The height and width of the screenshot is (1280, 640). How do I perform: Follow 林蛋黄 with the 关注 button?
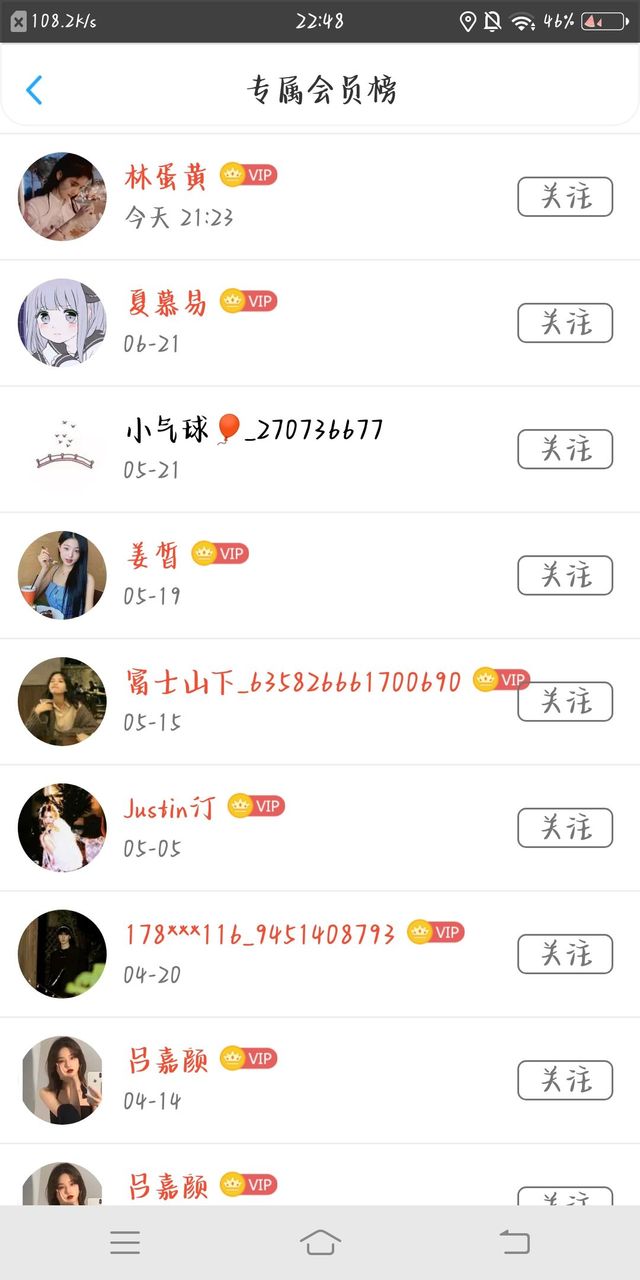[x=565, y=196]
